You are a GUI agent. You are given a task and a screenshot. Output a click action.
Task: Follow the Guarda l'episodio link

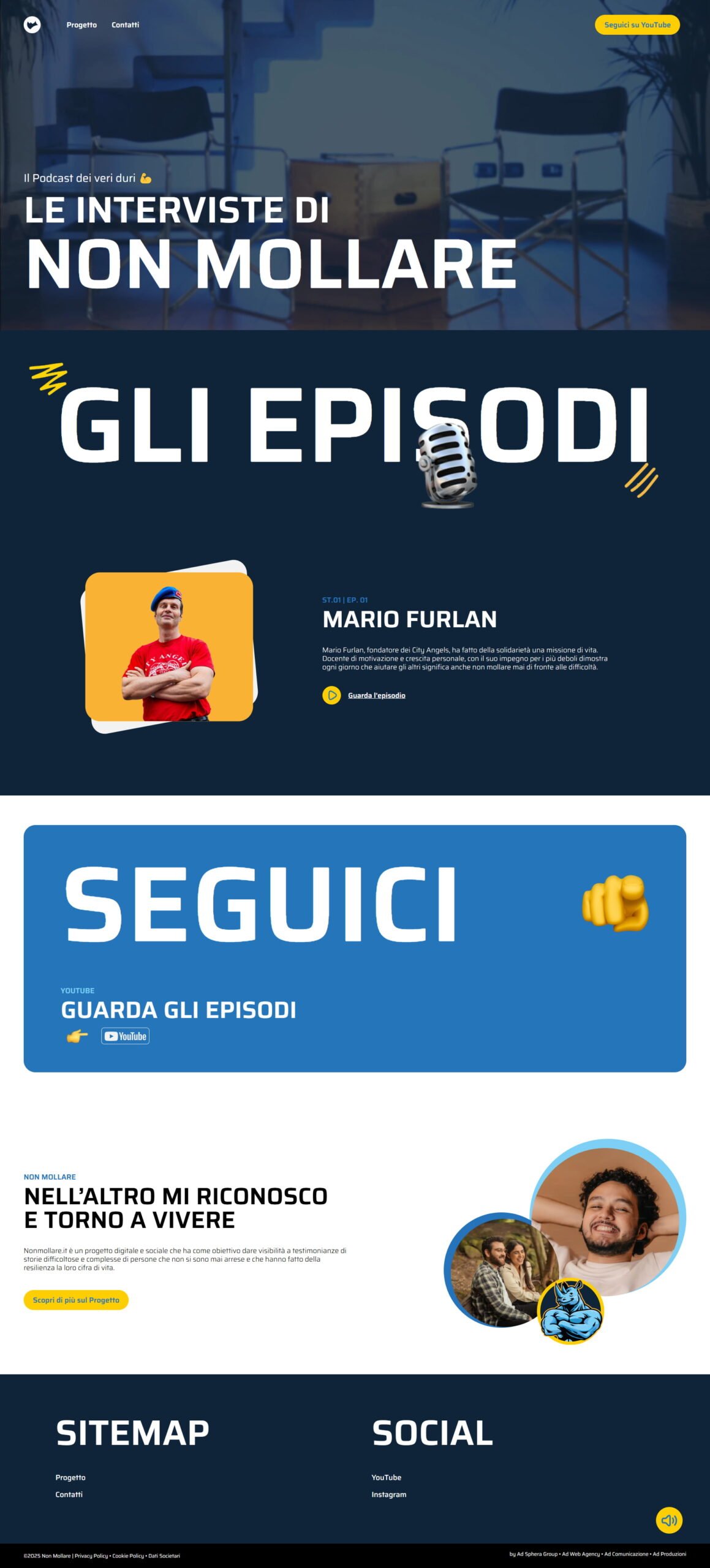click(x=376, y=695)
